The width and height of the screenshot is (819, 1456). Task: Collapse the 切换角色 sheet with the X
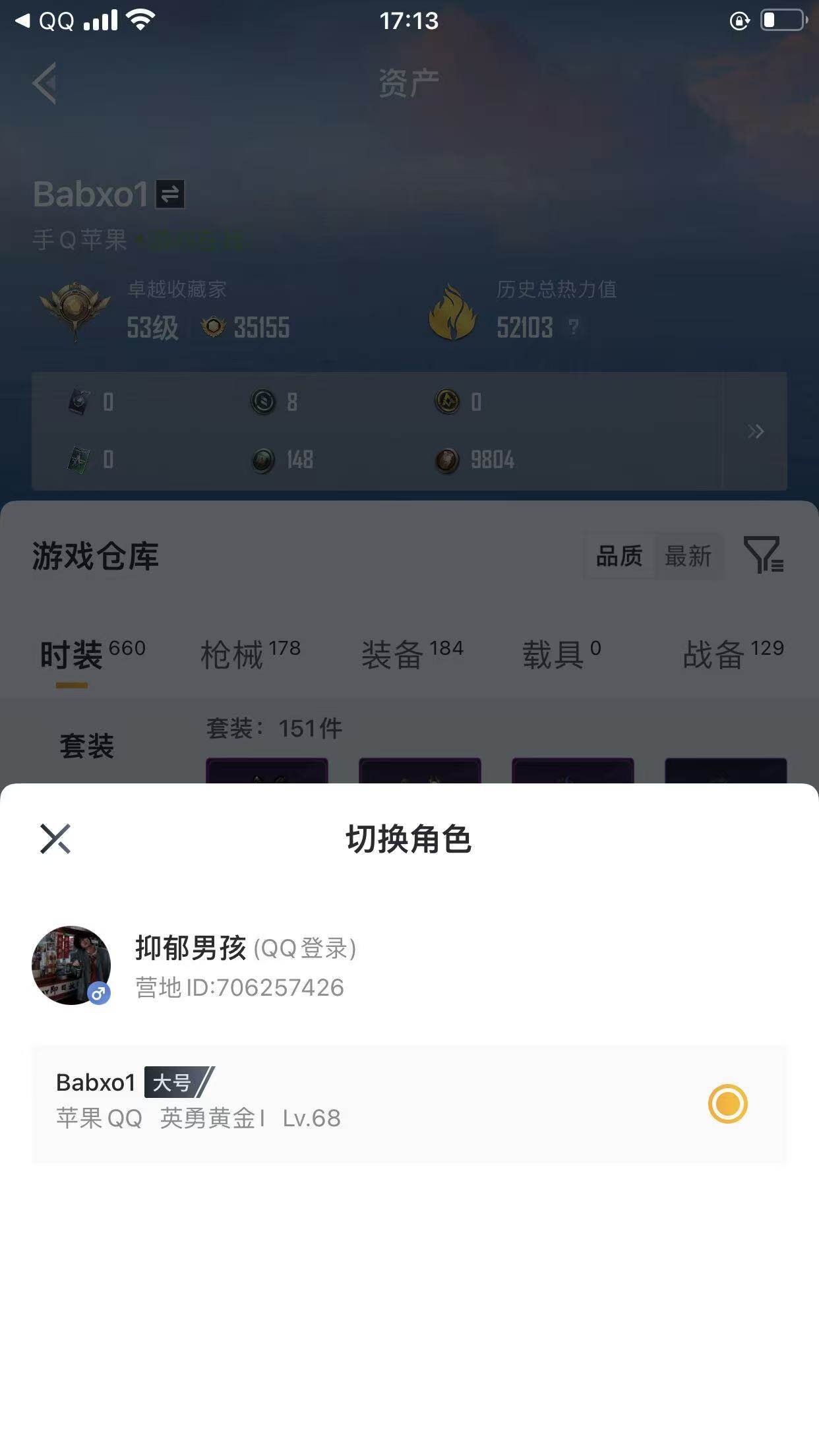pyautogui.click(x=56, y=839)
